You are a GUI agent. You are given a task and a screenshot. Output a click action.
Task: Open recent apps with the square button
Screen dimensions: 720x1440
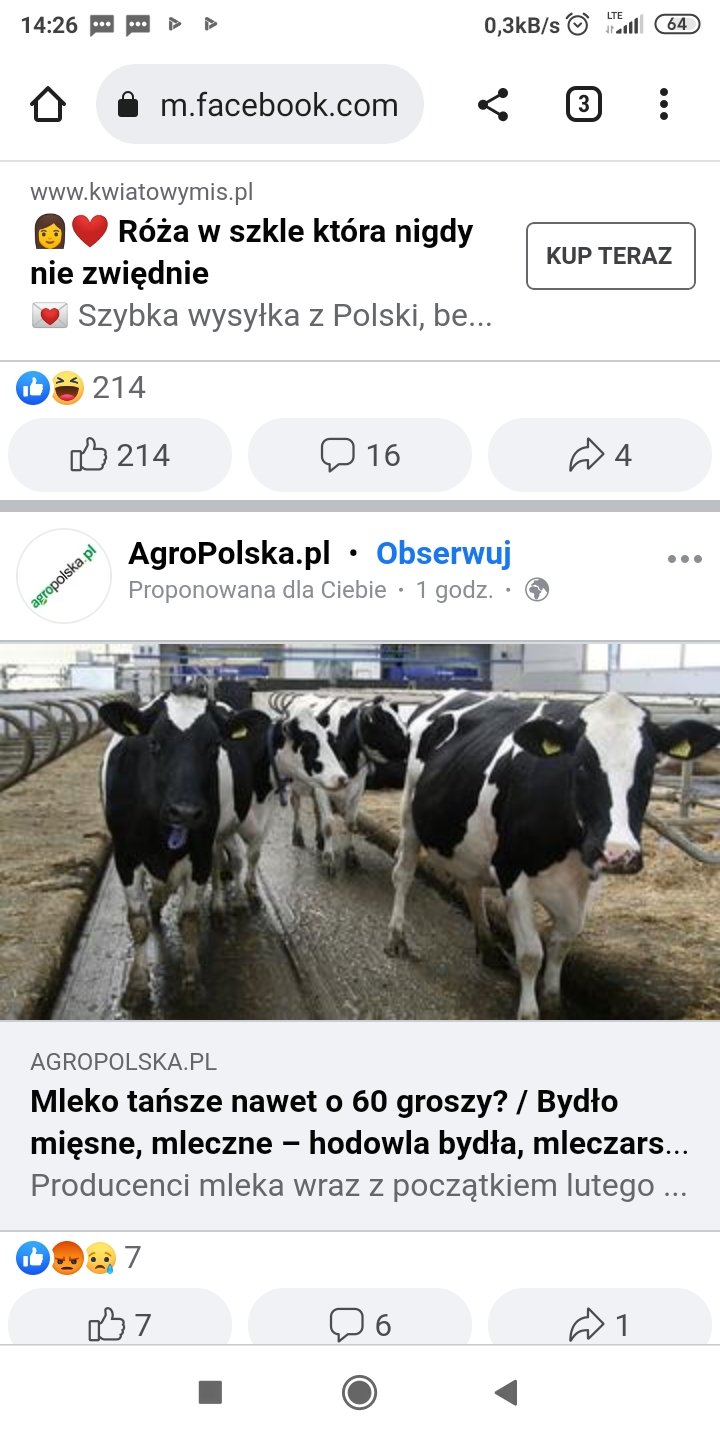210,1392
